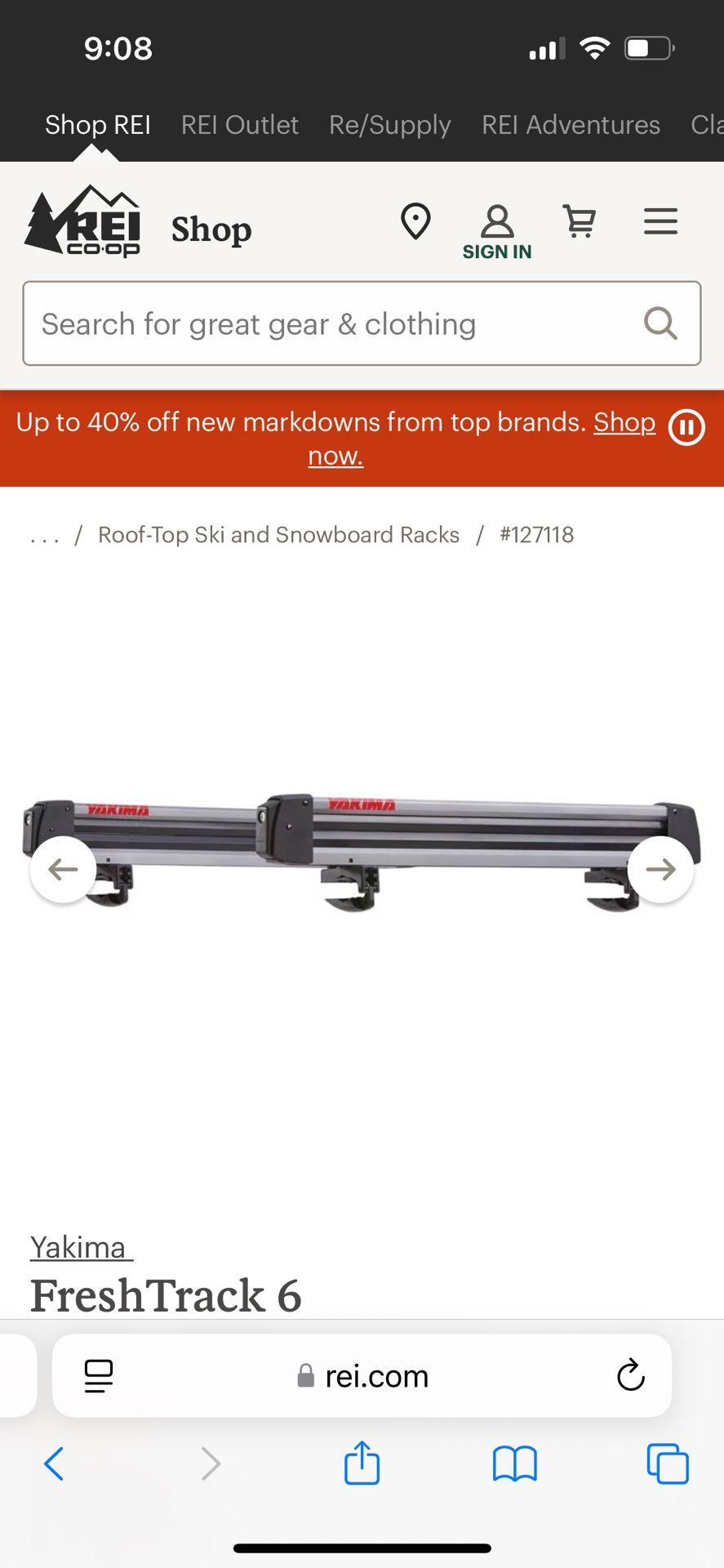Go home via the REI Co-op logo
The image size is (724, 1568).
(x=83, y=222)
